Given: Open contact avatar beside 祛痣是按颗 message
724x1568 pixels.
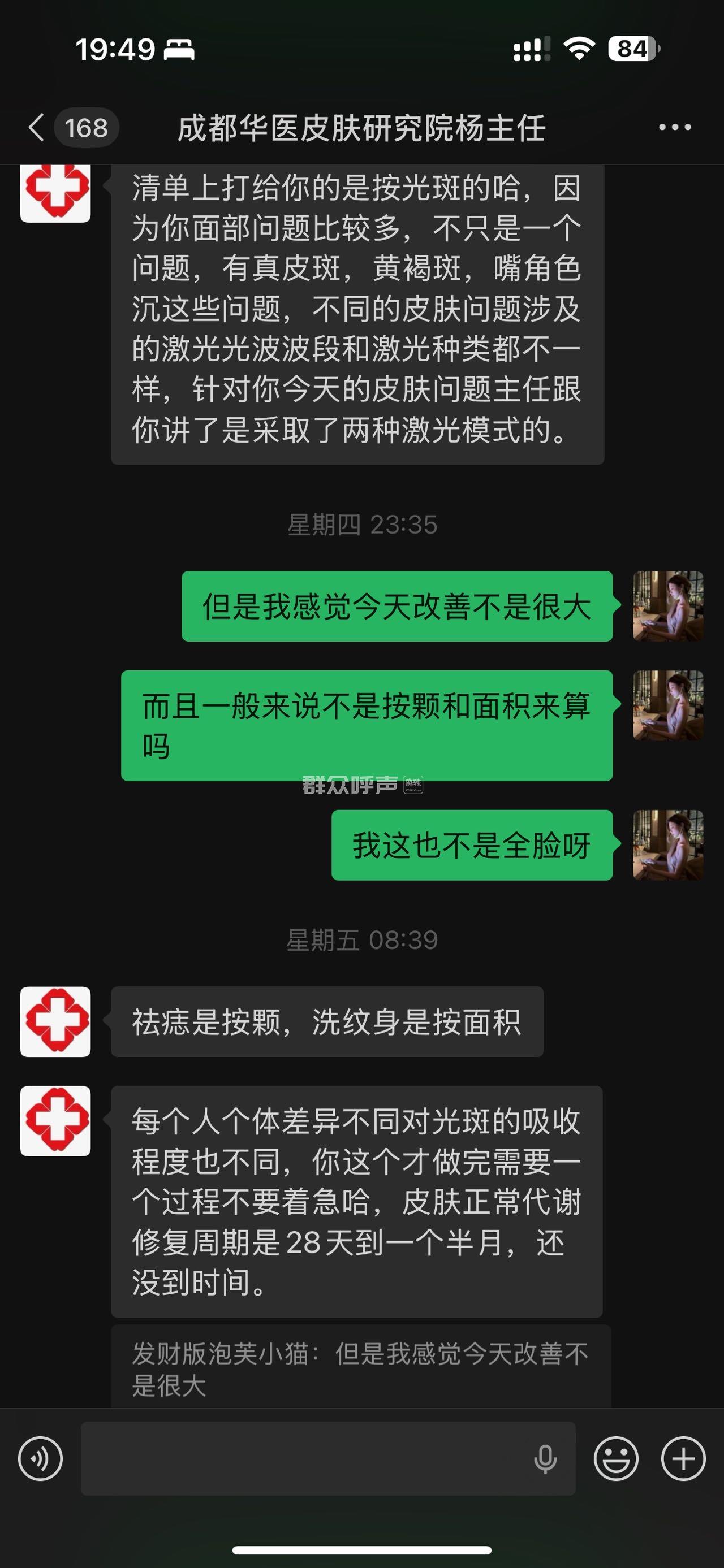Looking at the screenshot, I should [55, 1021].
